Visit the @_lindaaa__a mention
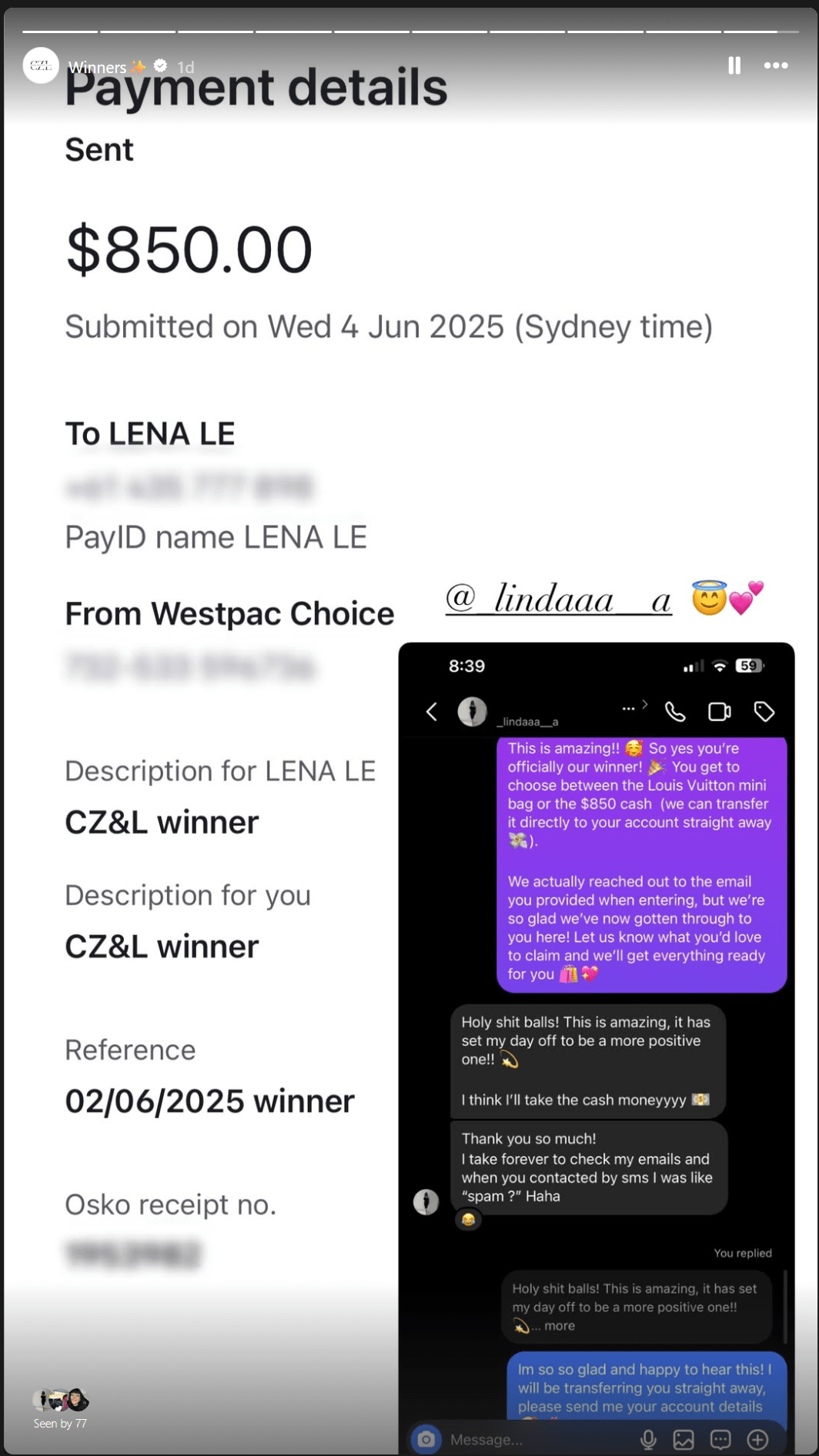 point(559,598)
